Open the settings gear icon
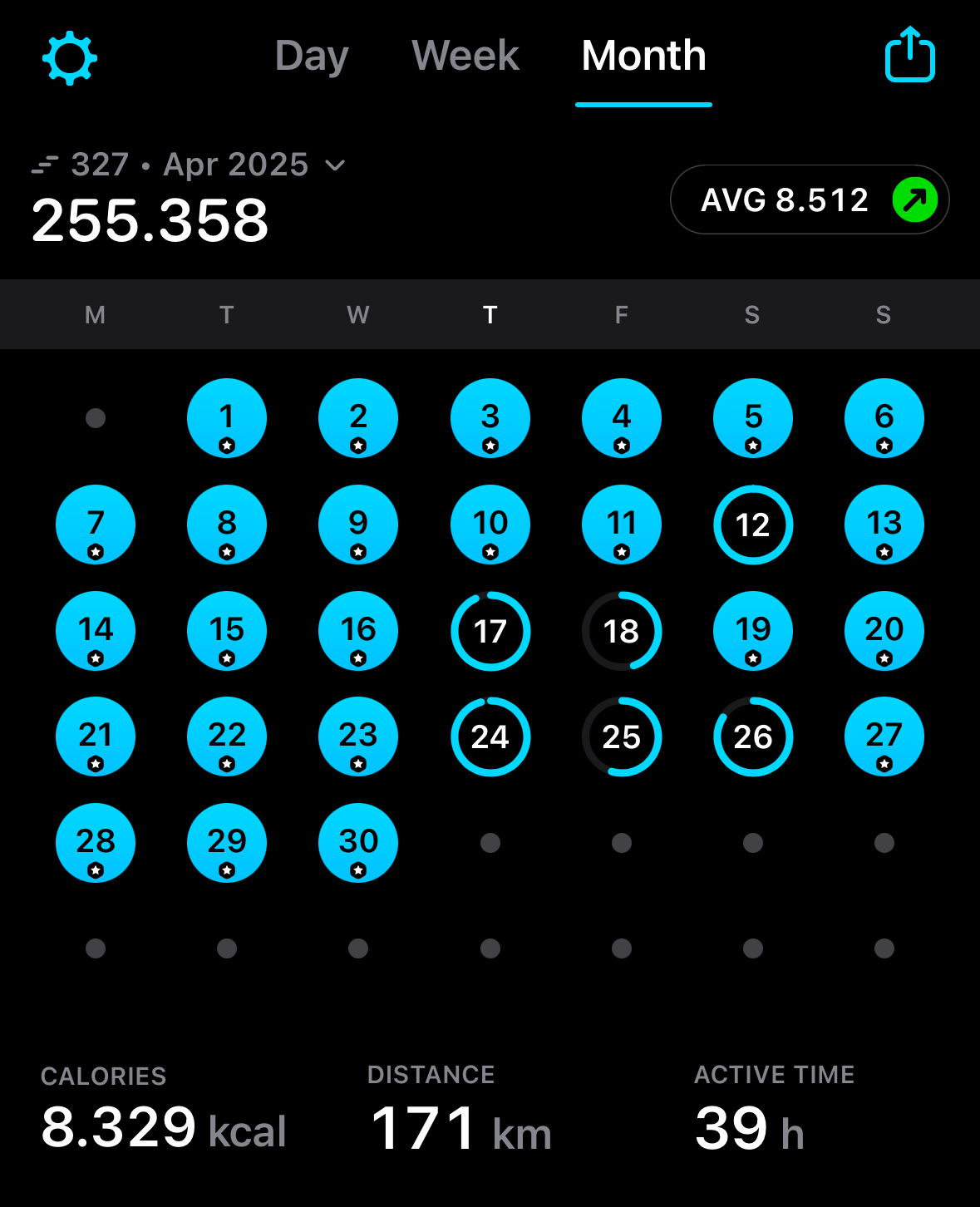Image resolution: width=980 pixels, height=1207 pixels. [70, 58]
